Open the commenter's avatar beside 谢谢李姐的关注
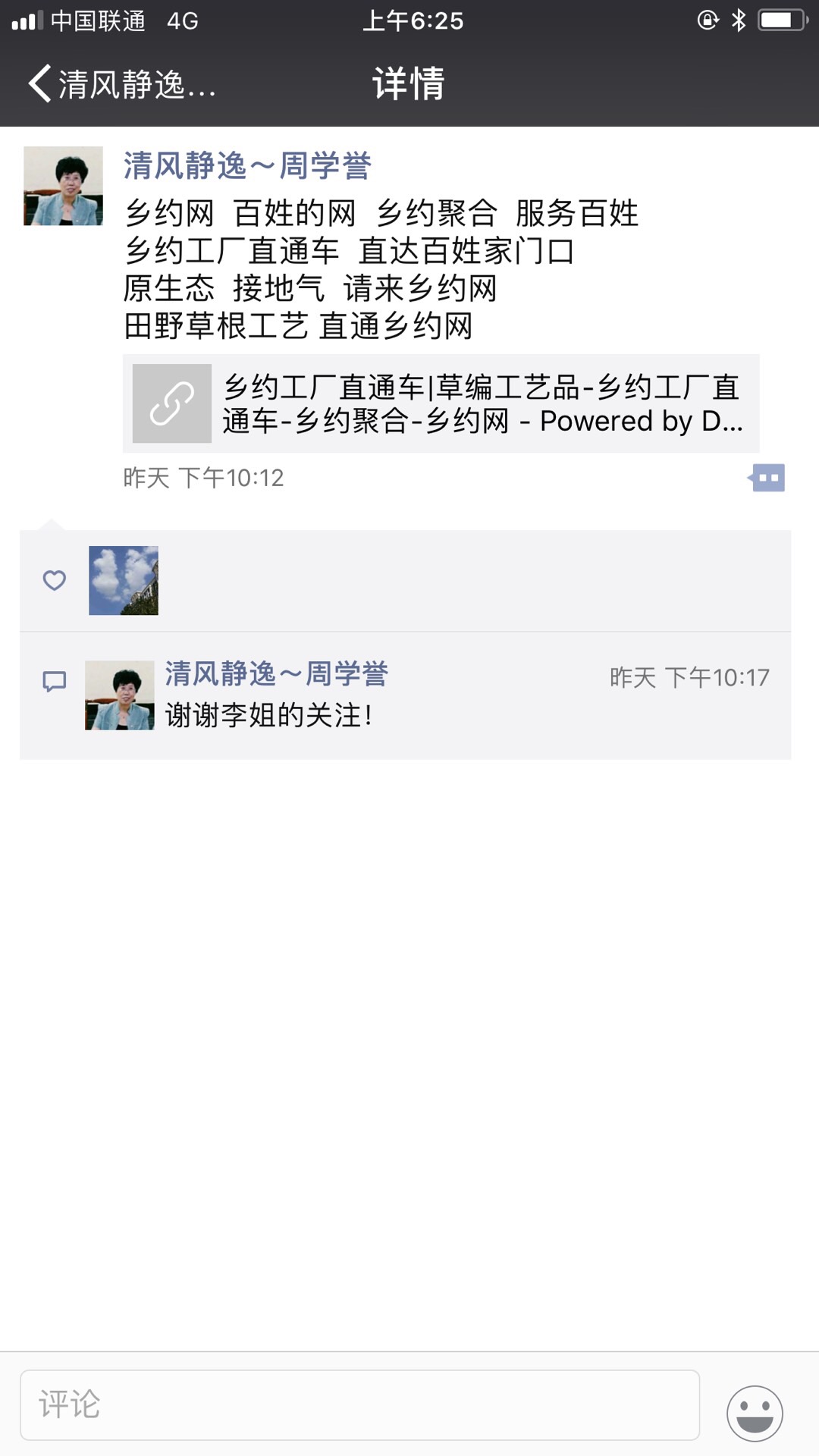The image size is (819, 1456). (120, 695)
